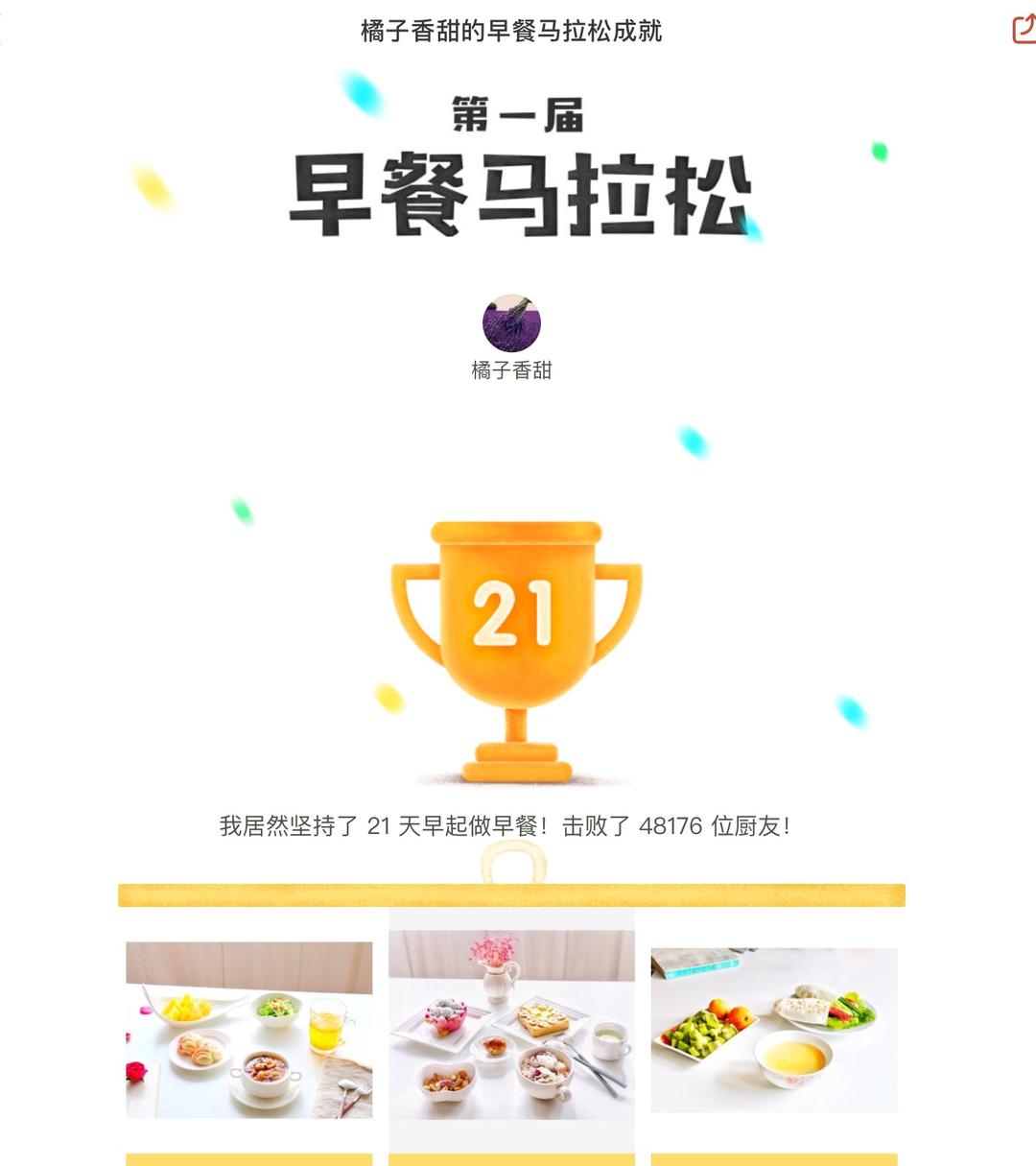The image size is (1036, 1166).
Task: Open the breakfast photo with pink flower vase
Action: [x=511, y=1024]
